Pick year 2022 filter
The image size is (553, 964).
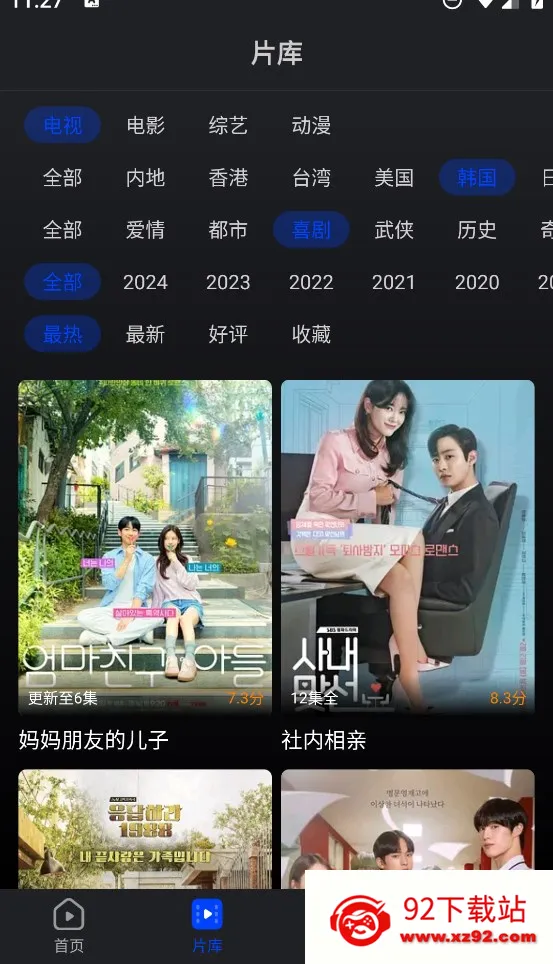coord(311,282)
